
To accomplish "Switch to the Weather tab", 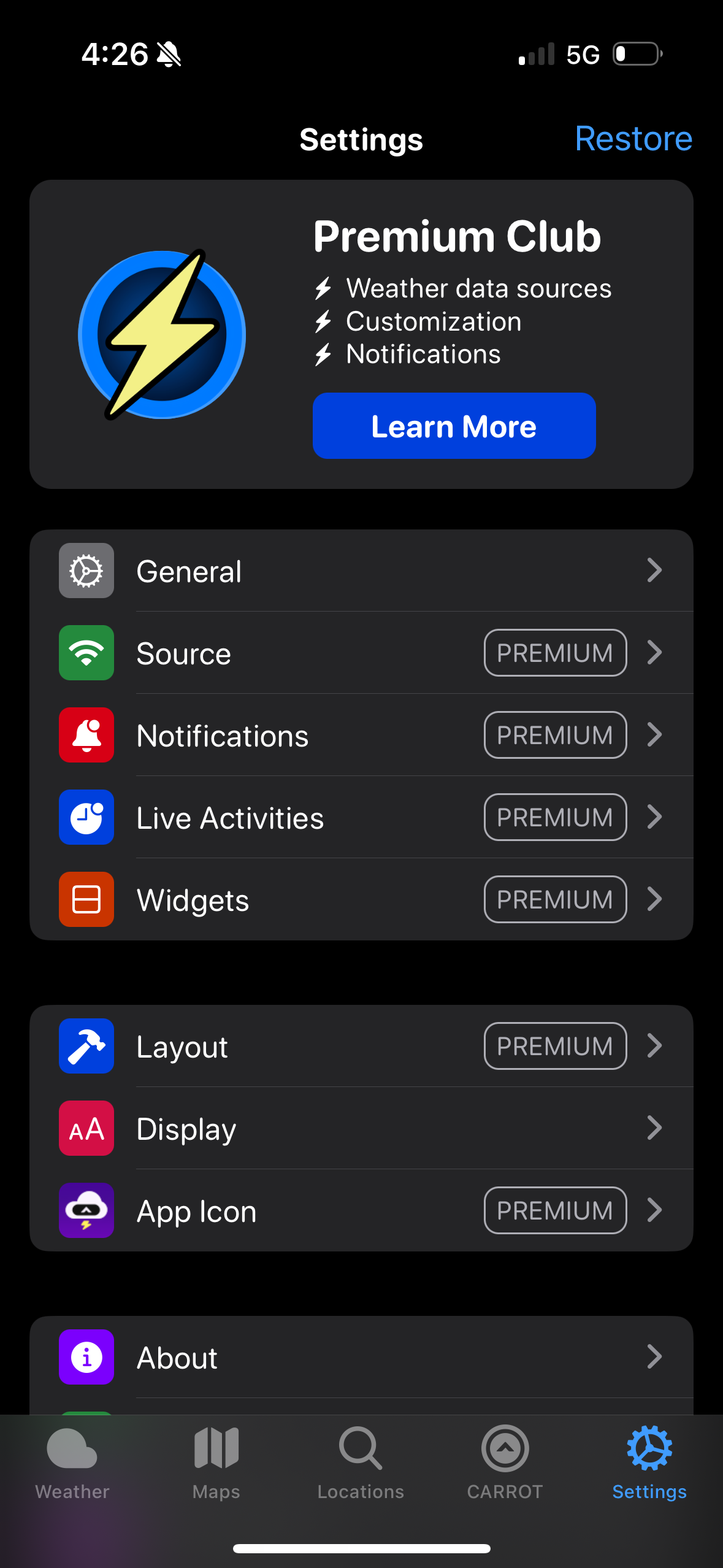I will tap(72, 1466).
